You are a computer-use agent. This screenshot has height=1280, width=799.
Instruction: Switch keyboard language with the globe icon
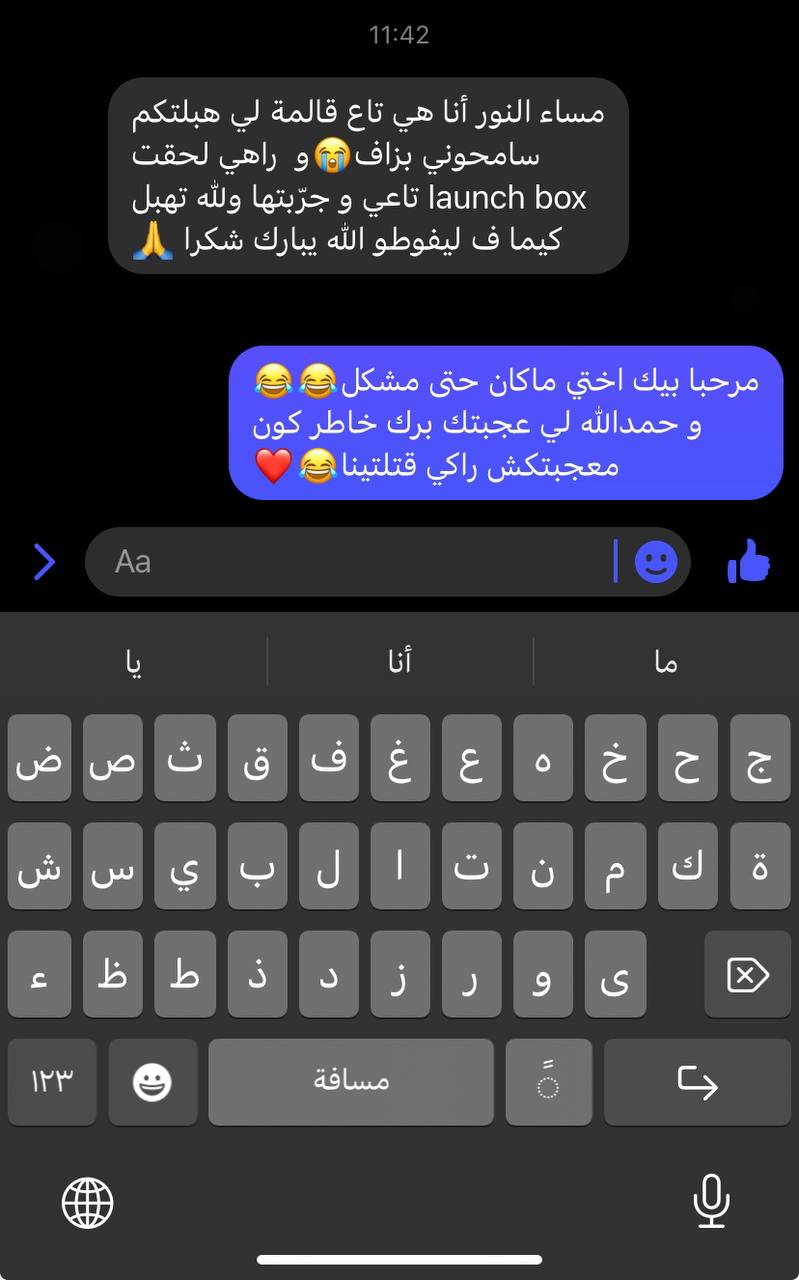click(88, 1202)
